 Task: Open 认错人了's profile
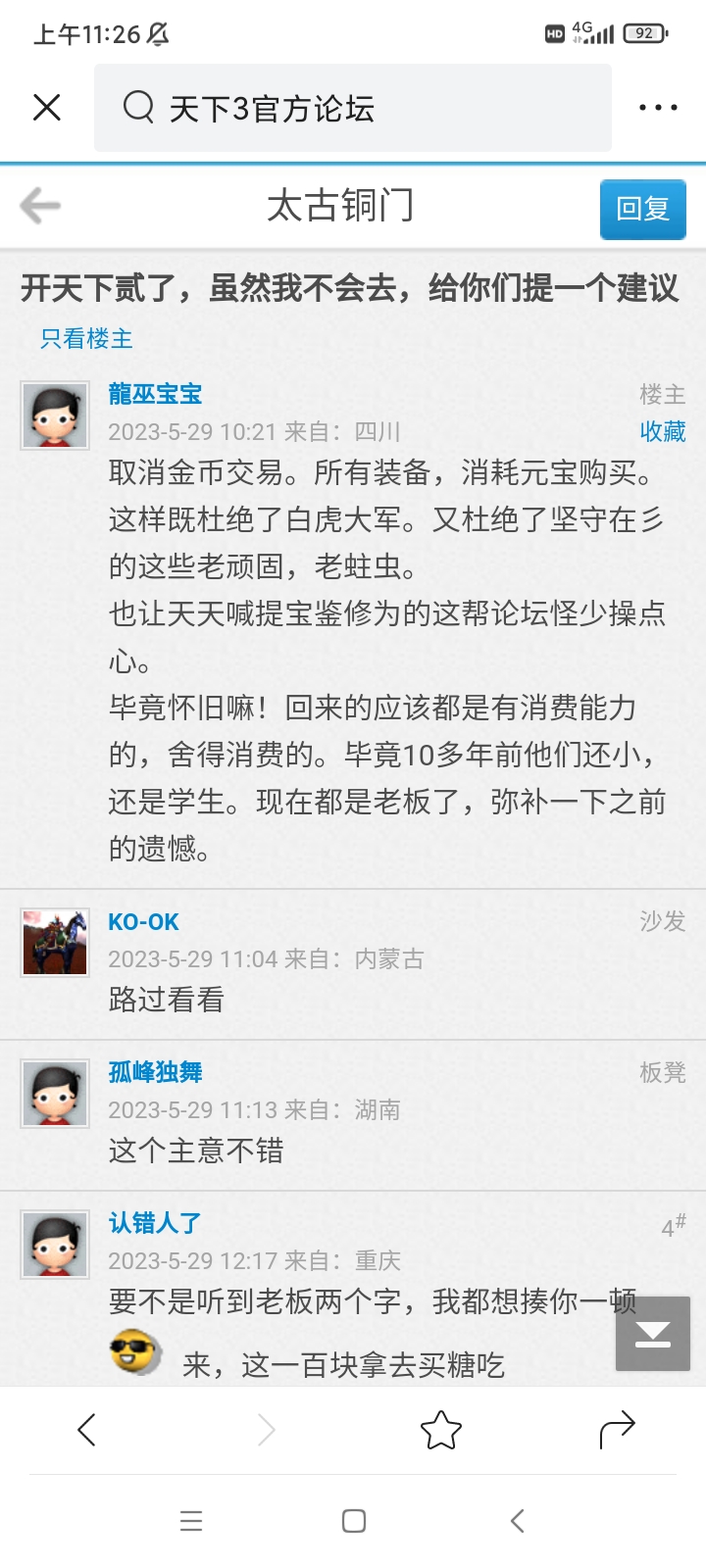tap(155, 1223)
